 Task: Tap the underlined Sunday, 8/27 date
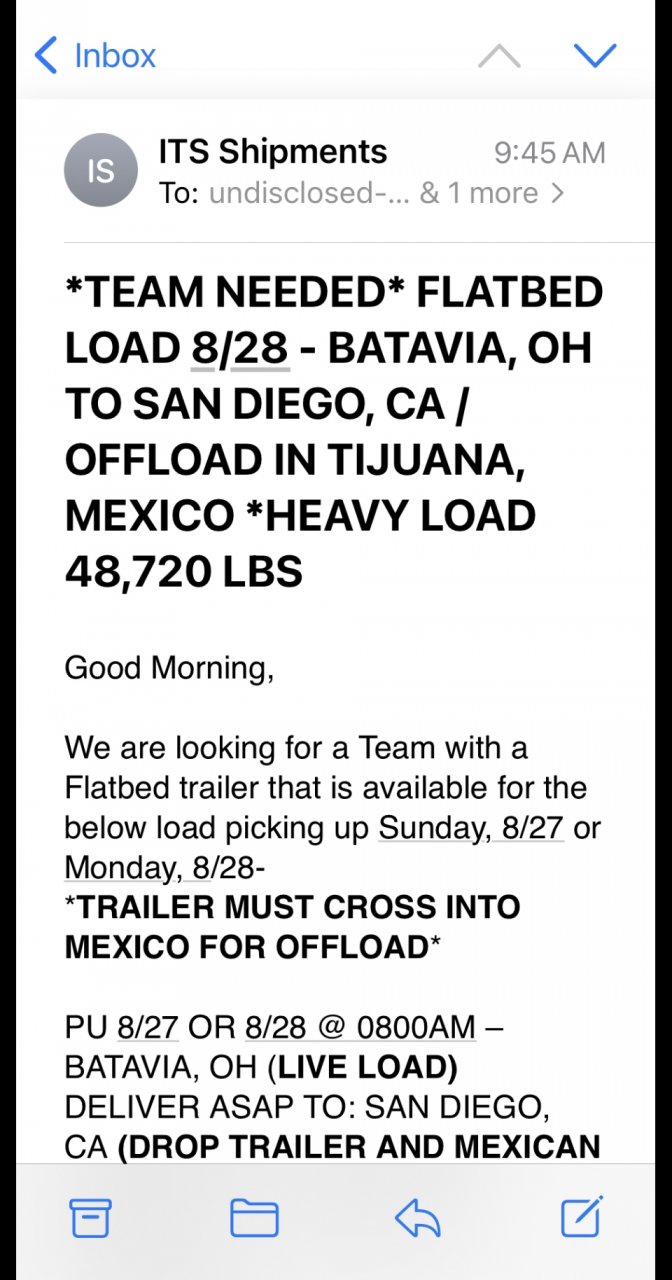(x=471, y=828)
